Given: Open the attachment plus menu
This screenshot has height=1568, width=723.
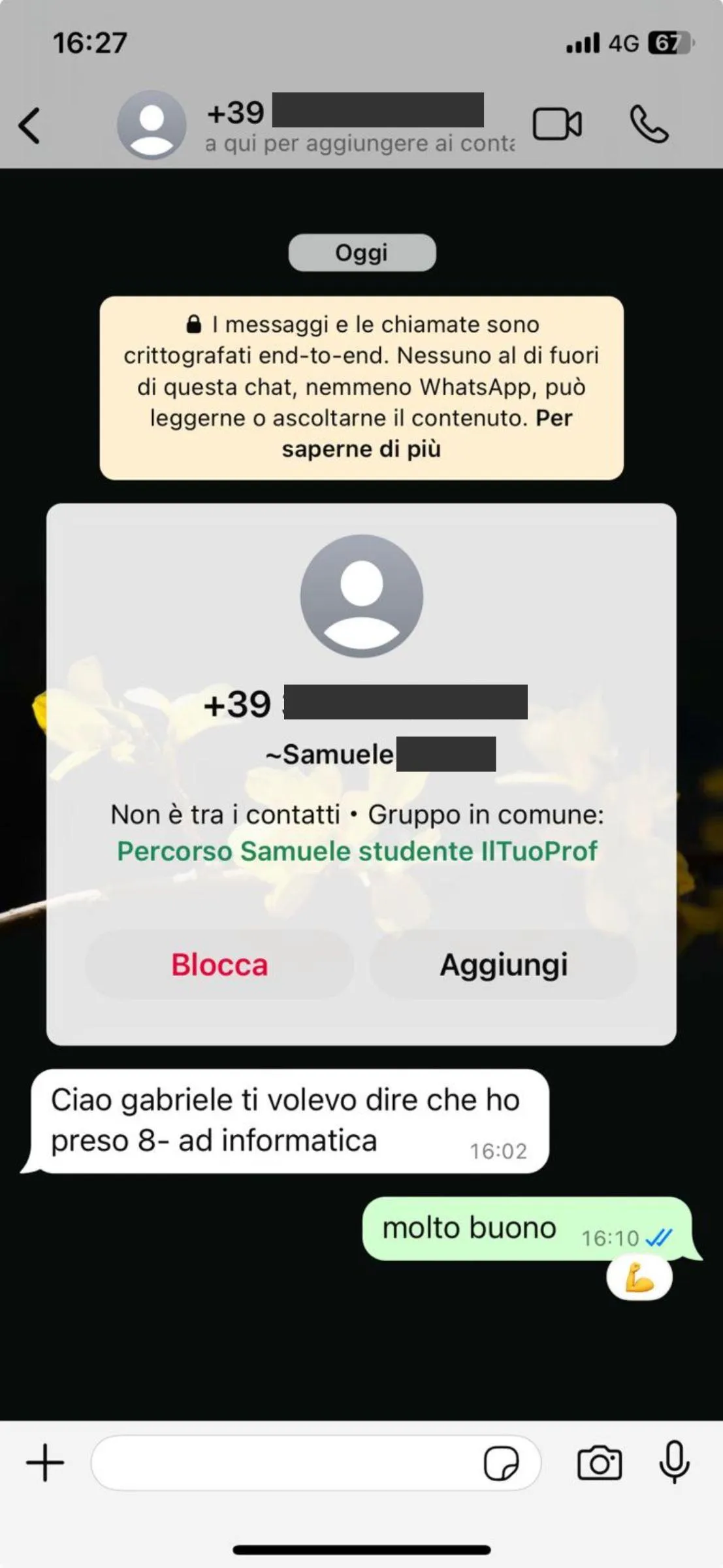Looking at the screenshot, I should pyautogui.click(x=45, y=1462).
